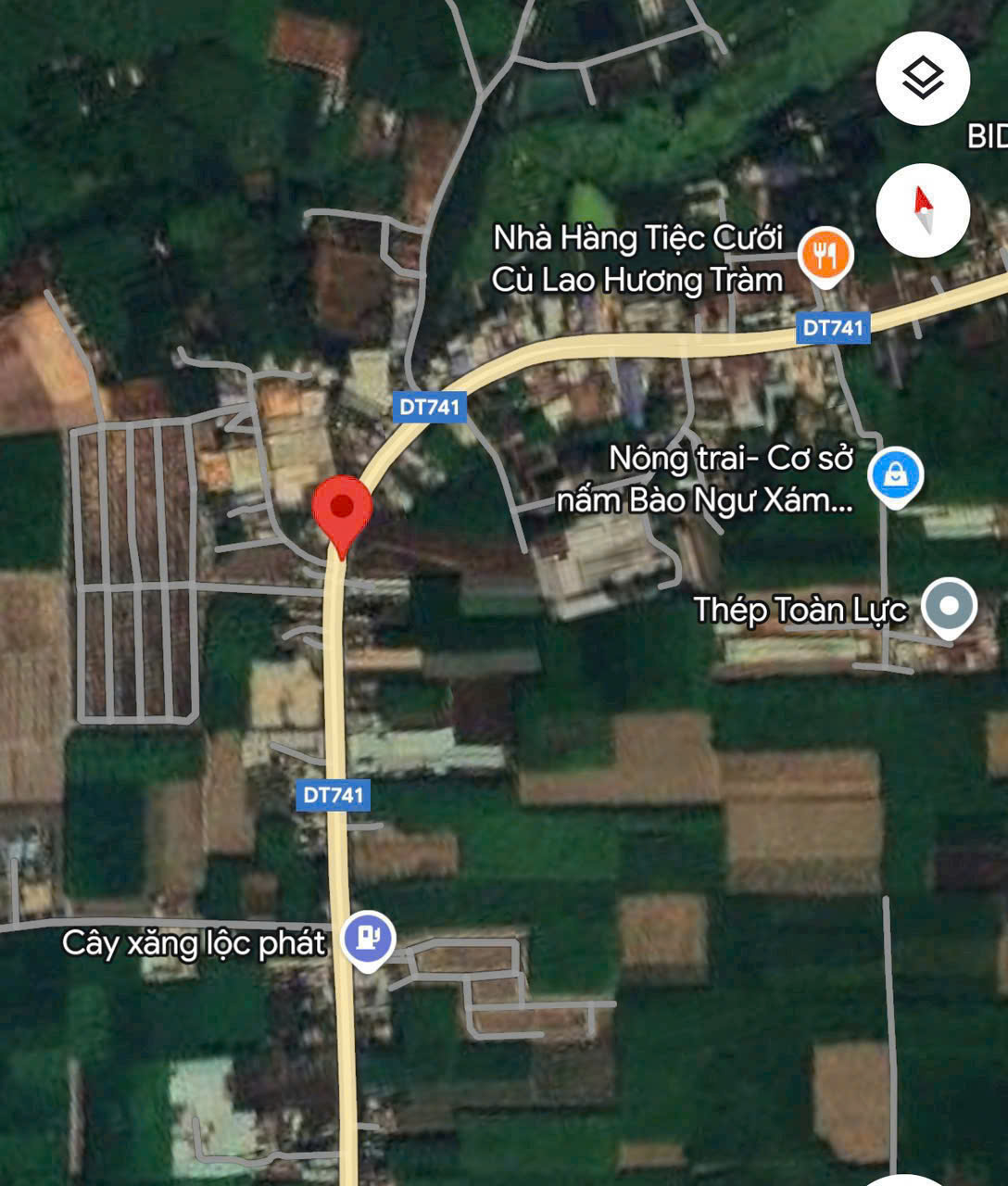
Task: Open the map layers selector
Action: 922,79
